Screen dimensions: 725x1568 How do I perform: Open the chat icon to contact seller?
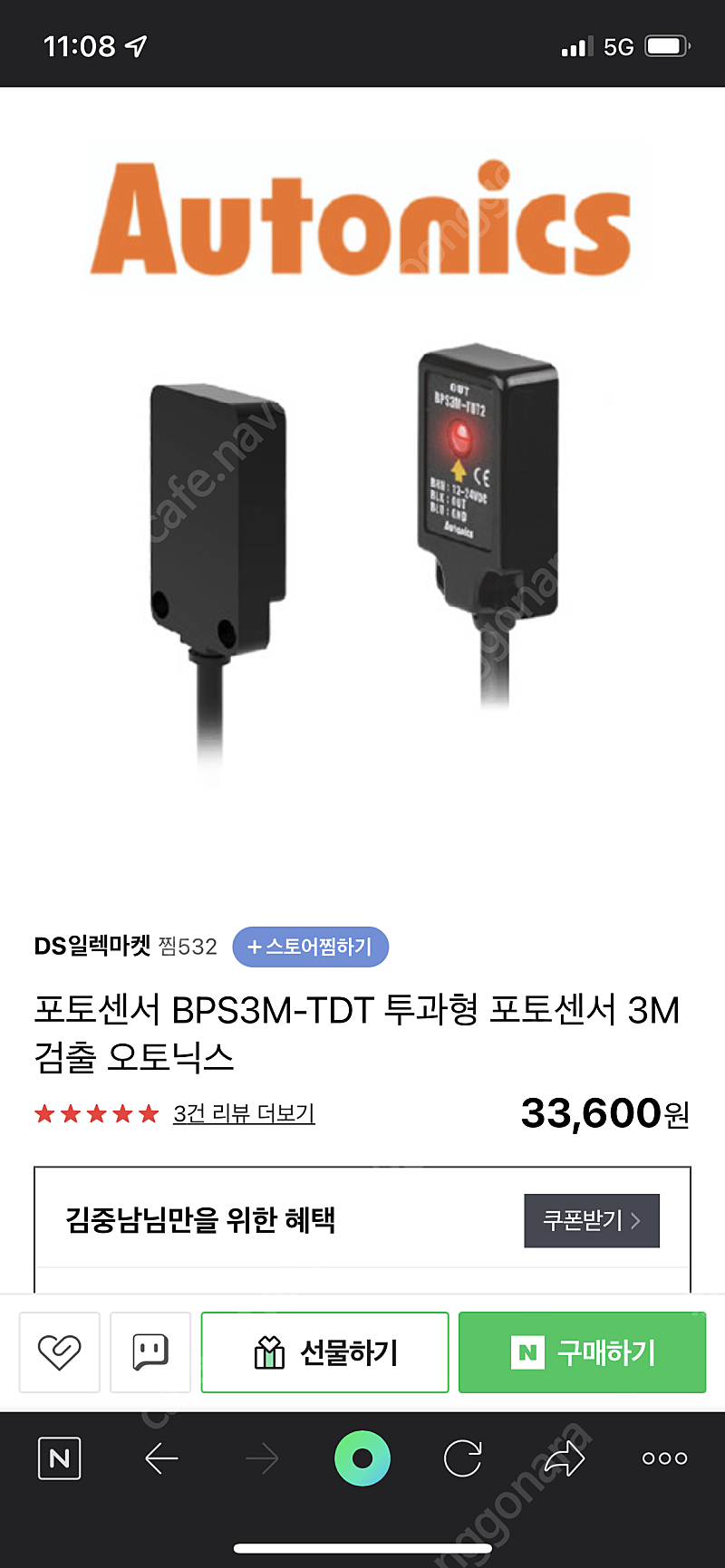(x=150, y=1352)
